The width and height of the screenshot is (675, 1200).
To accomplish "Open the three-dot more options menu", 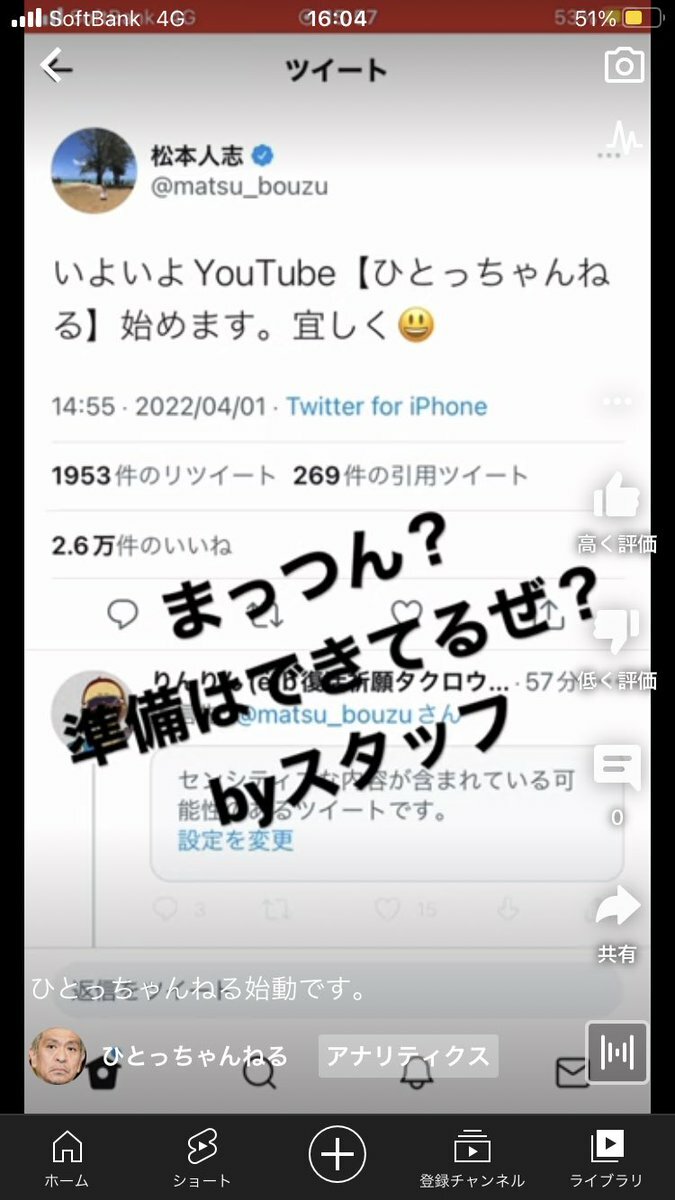I will point(617,401).
